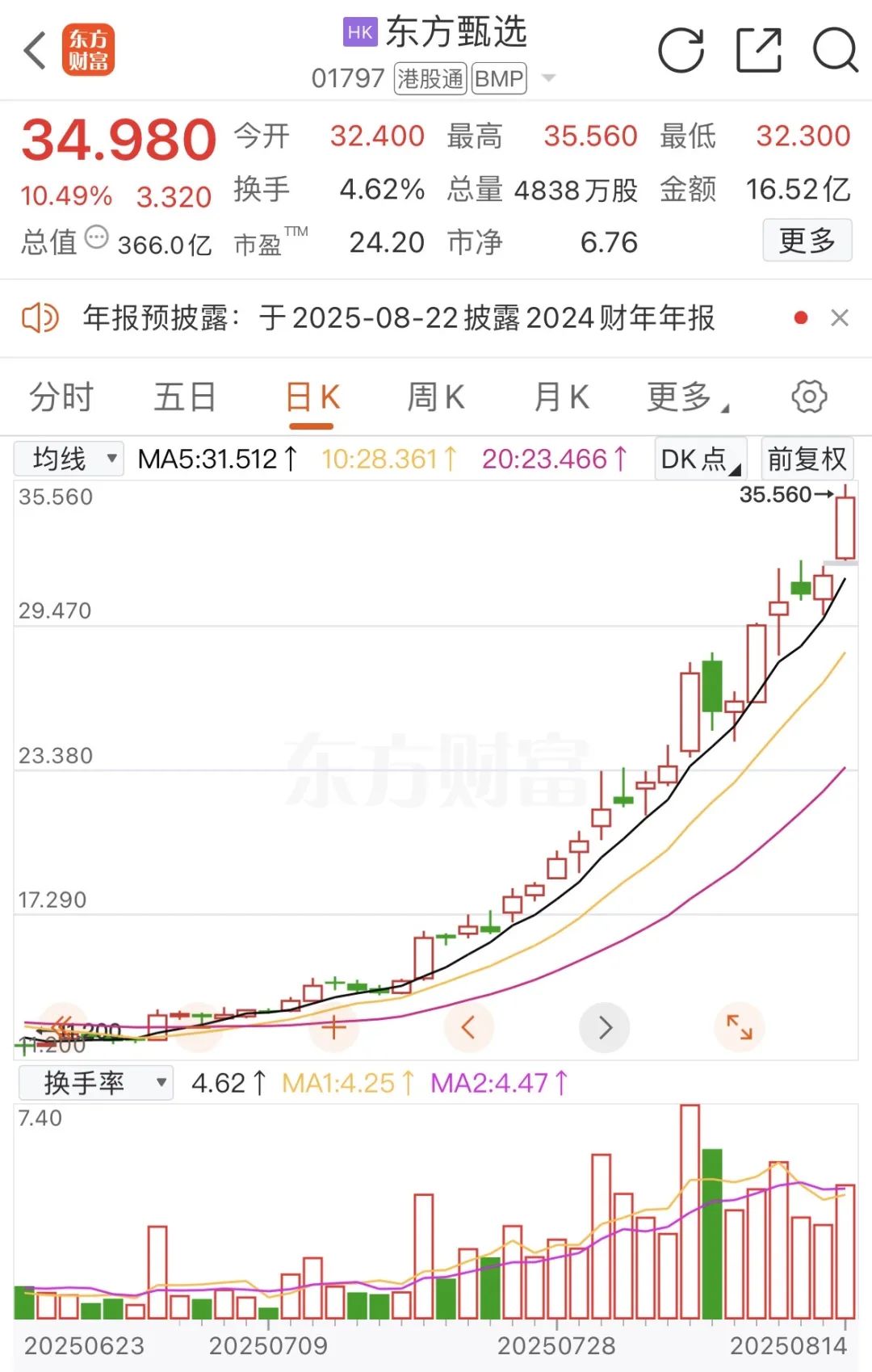Open the 换手率 sub-indicator dropdown

pyautogui.click(x=95, y=1083)
